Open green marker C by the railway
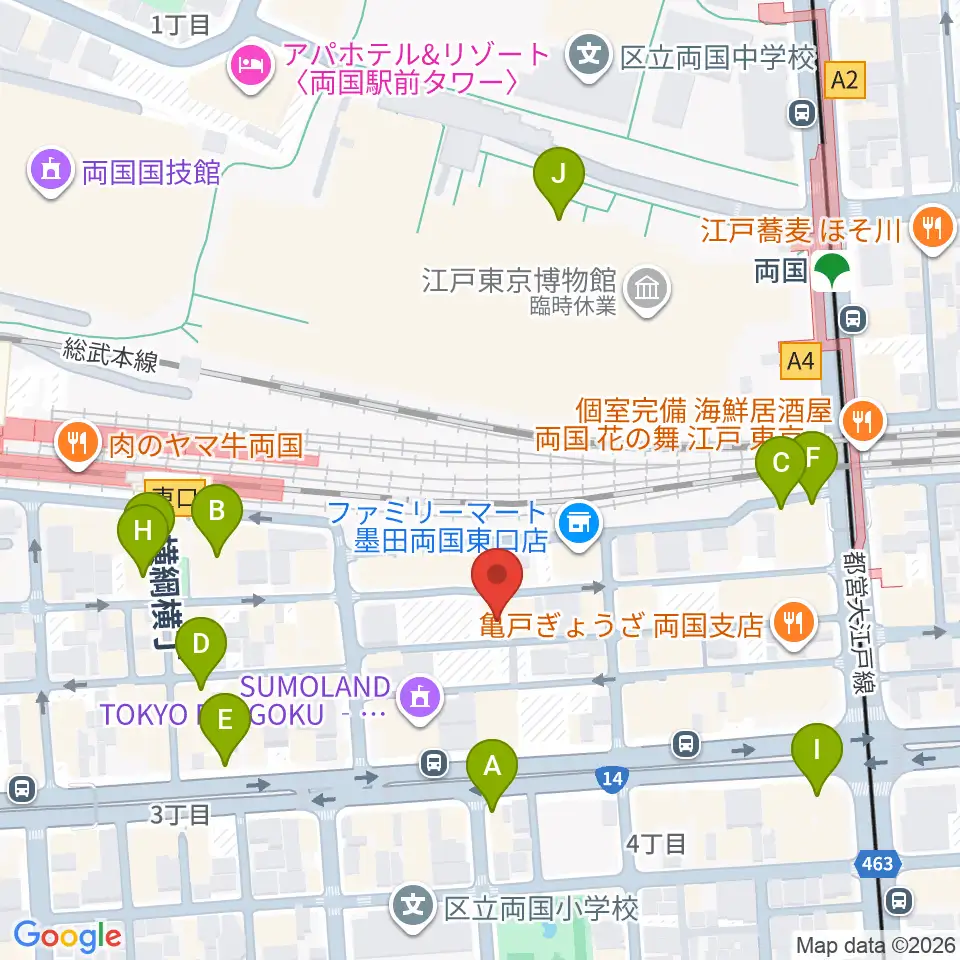Image resolution: width=960 pixels, height=960 pixels. (x=781, y=465)
